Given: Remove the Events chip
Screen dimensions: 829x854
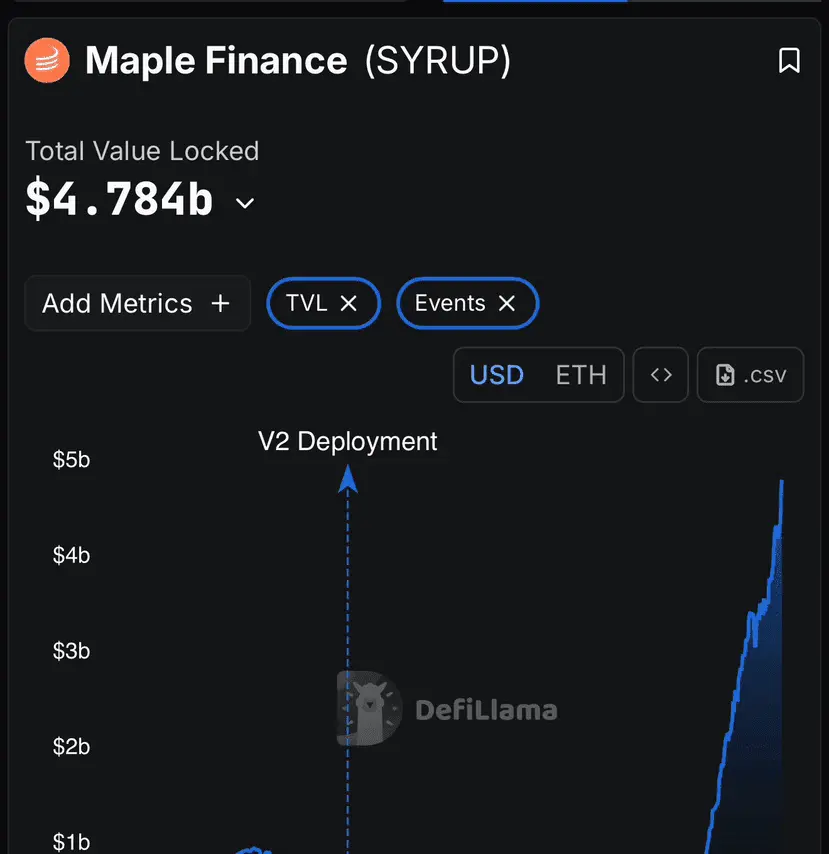Looking at the screenshot, I should 507,304.
